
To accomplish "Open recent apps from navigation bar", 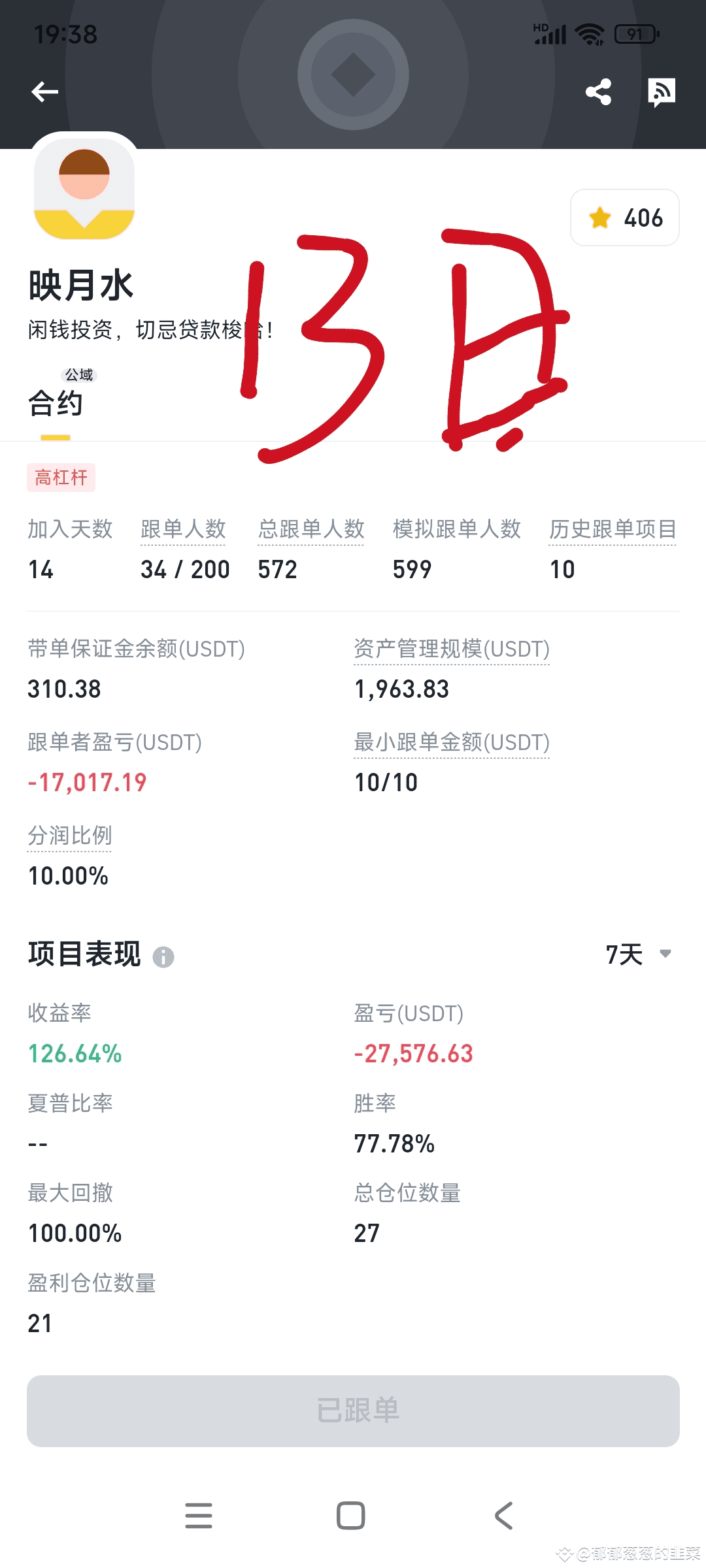I will click(x=199, y=1516).
